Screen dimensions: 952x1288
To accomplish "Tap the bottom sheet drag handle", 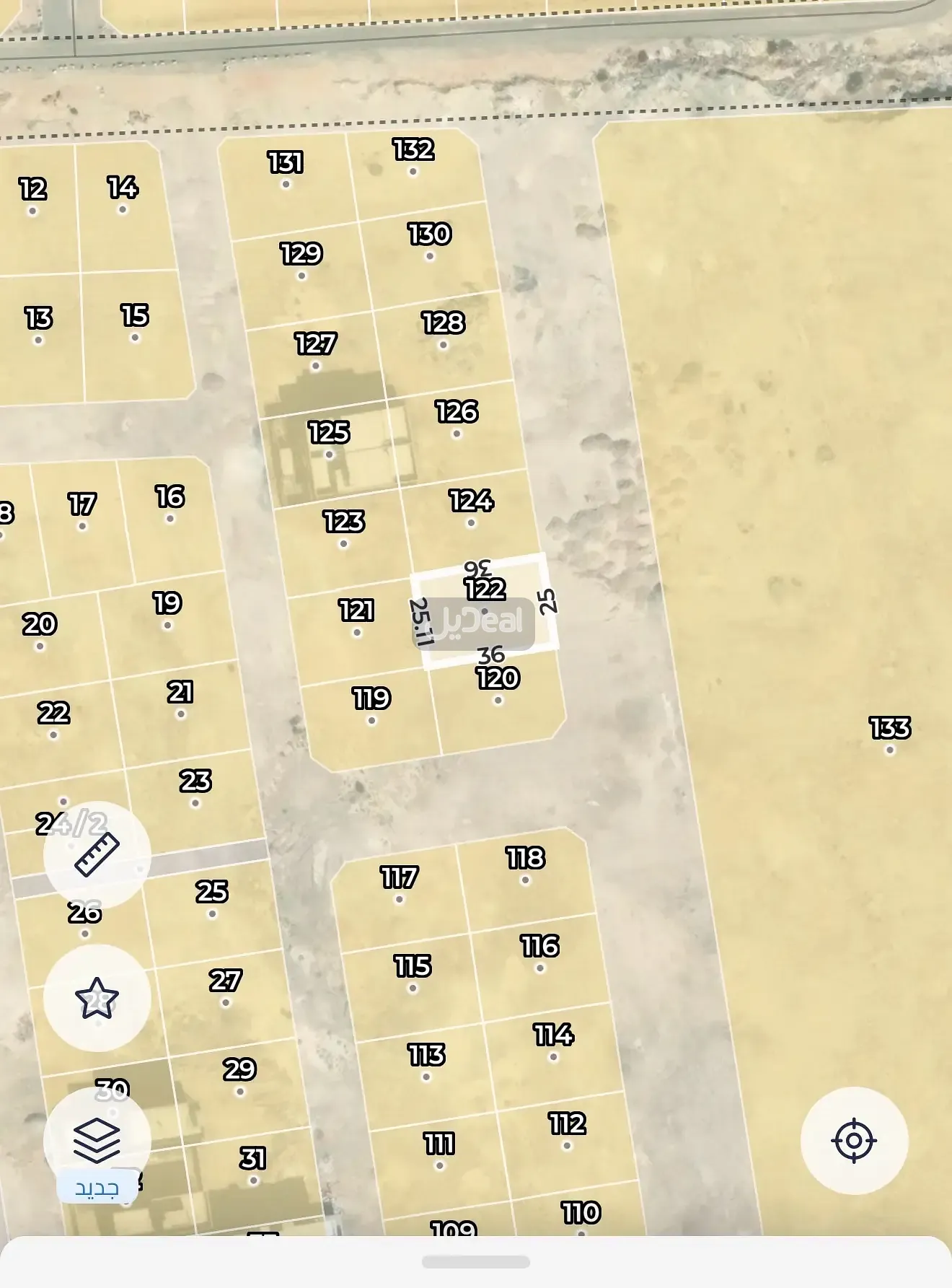I will tap(475, 1261).
